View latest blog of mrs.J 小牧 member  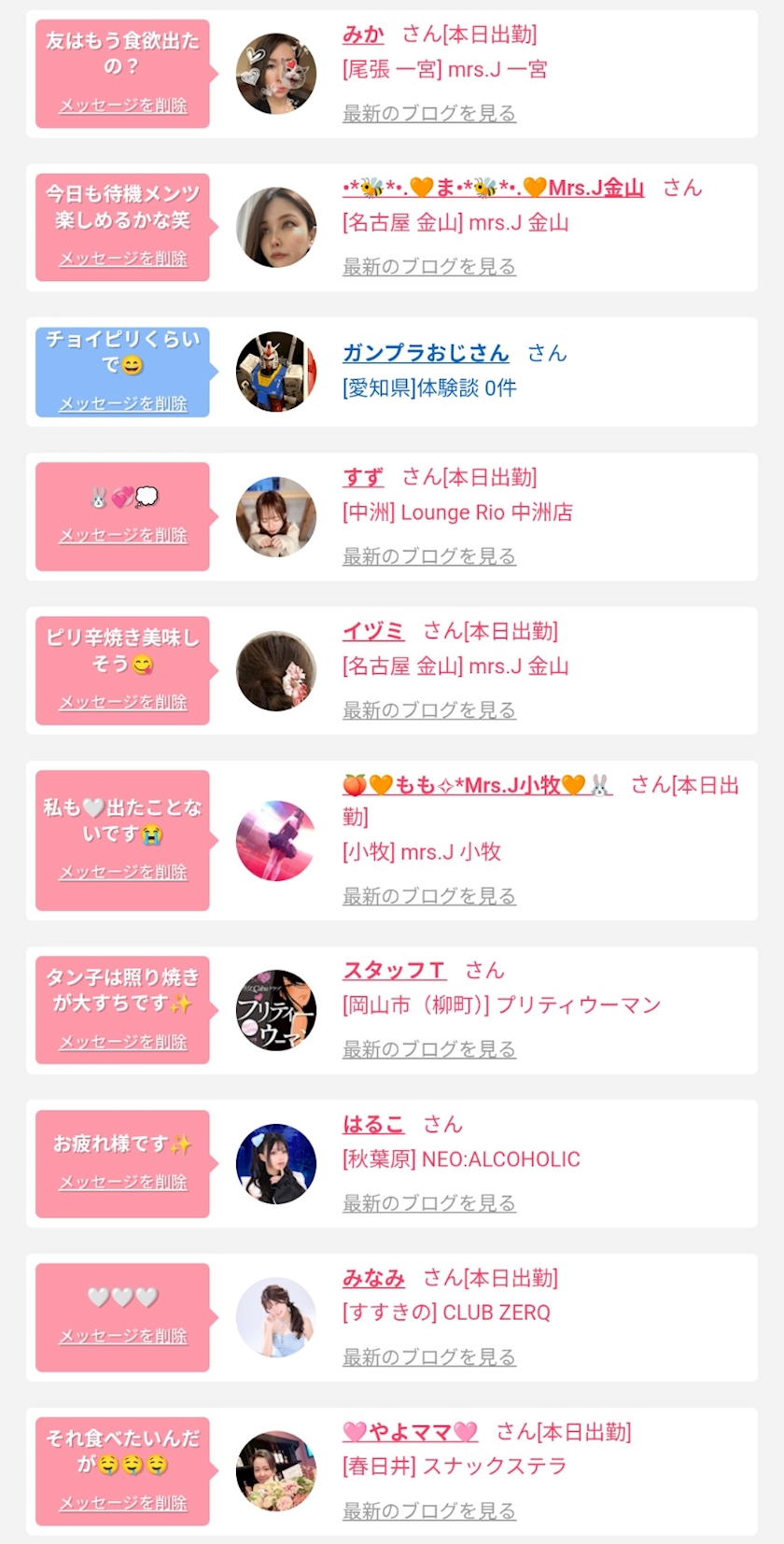(428, 896)
